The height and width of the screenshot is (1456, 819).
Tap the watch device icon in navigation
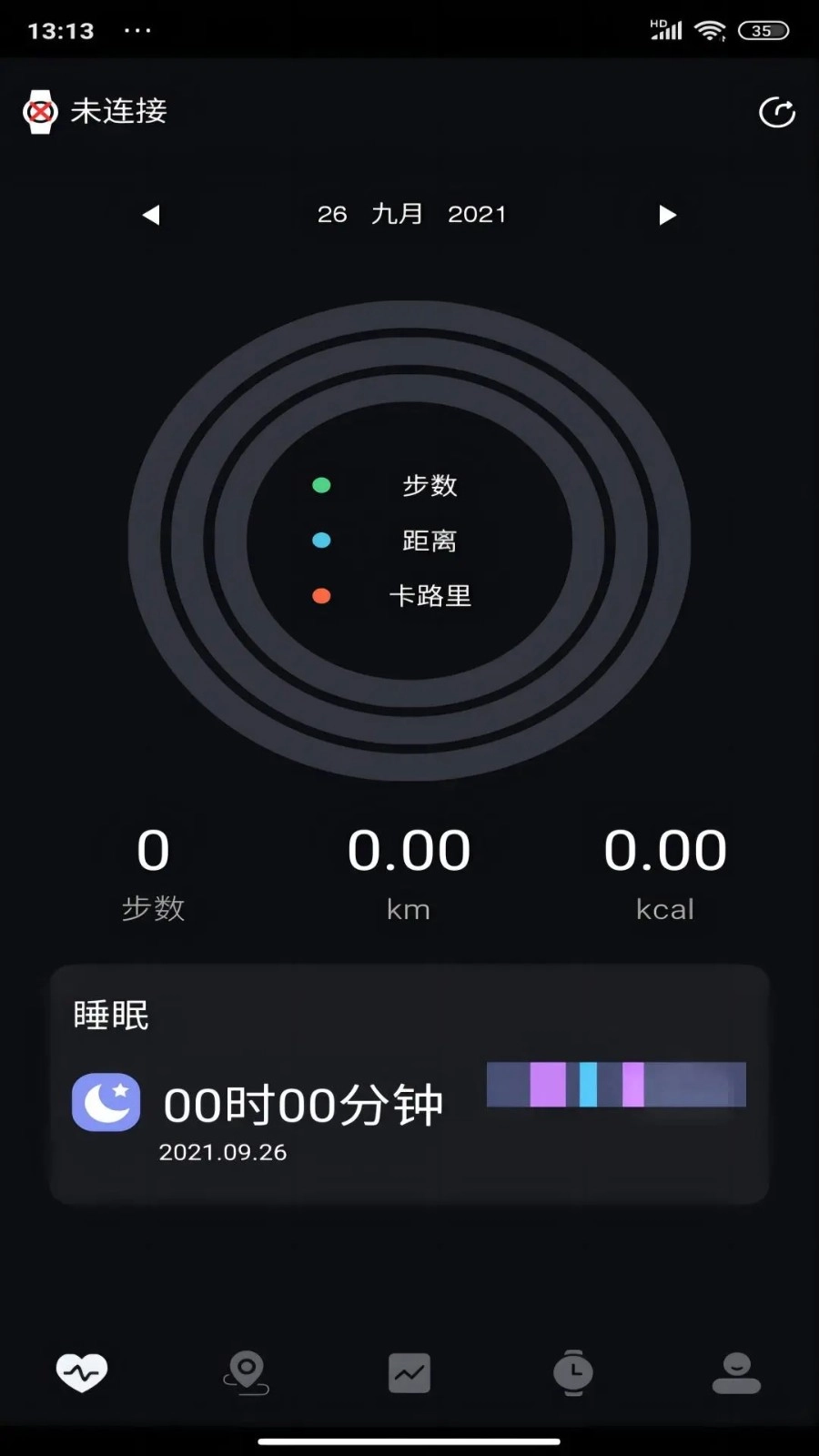coord(573,1374)
